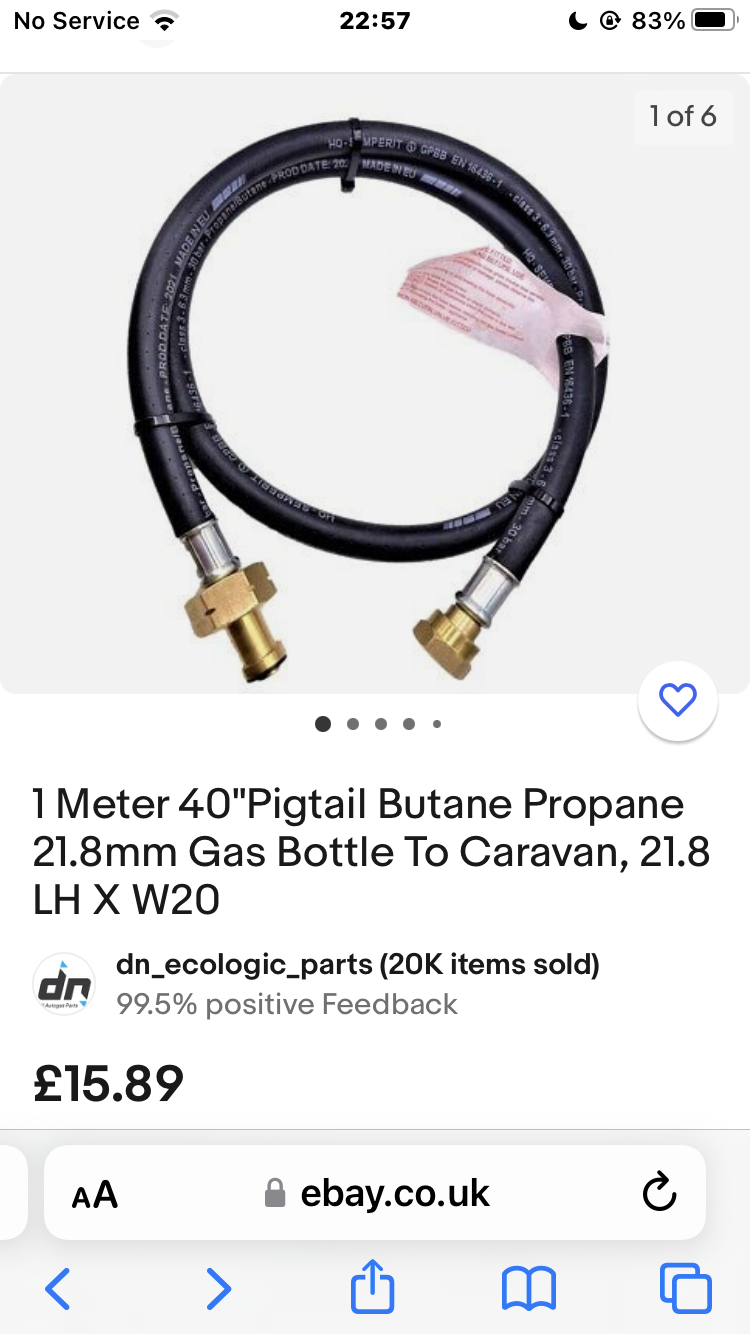
Task: Go back to the previous page
Action: coord(58,1288)
